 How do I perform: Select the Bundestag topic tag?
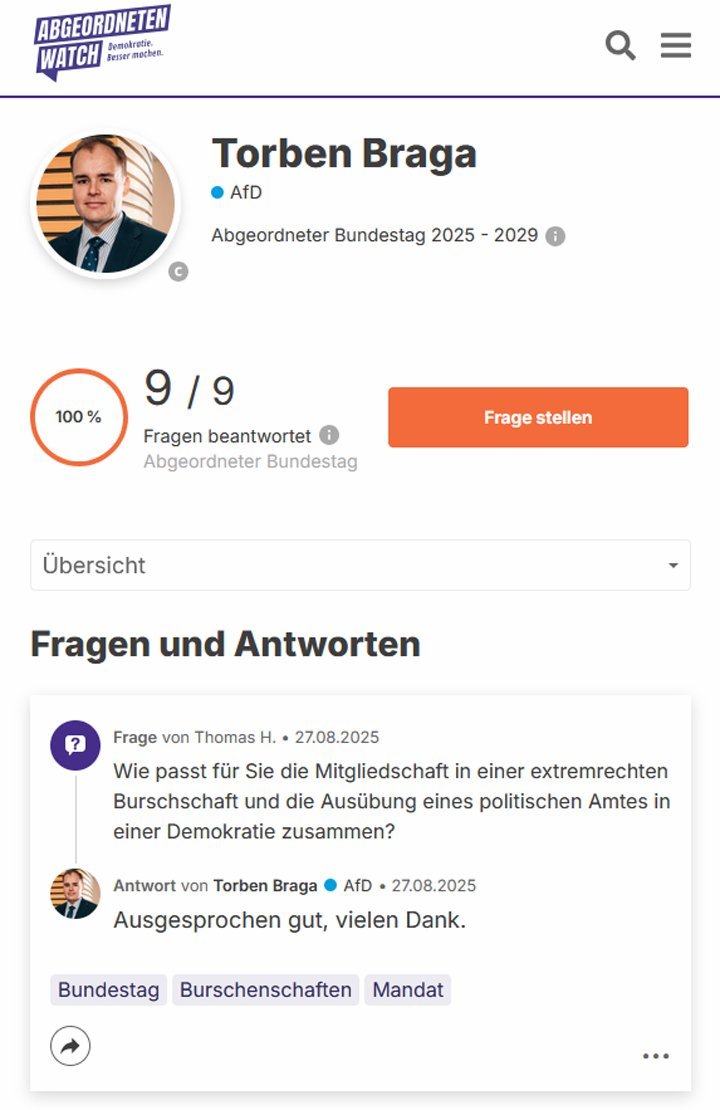[x=108, y=990]
